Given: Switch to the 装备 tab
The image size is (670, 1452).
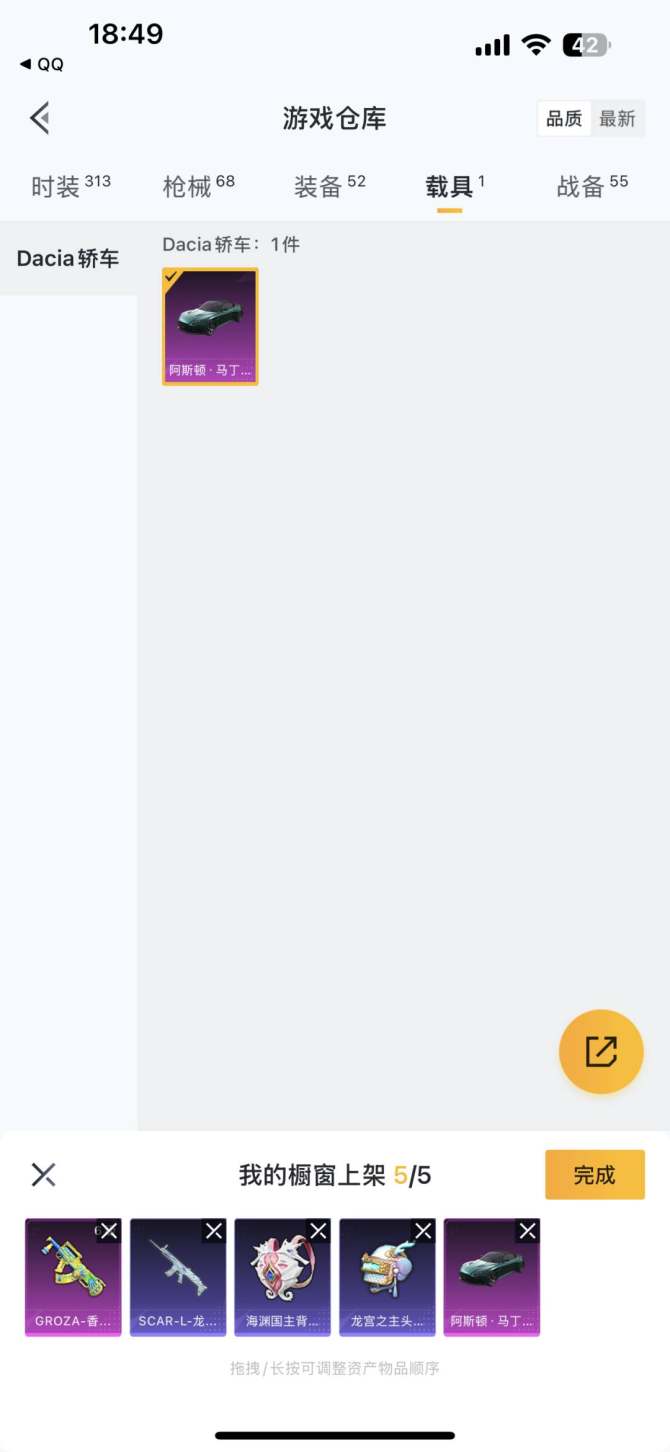Looking at the screenshot, I should click(329, 186).
